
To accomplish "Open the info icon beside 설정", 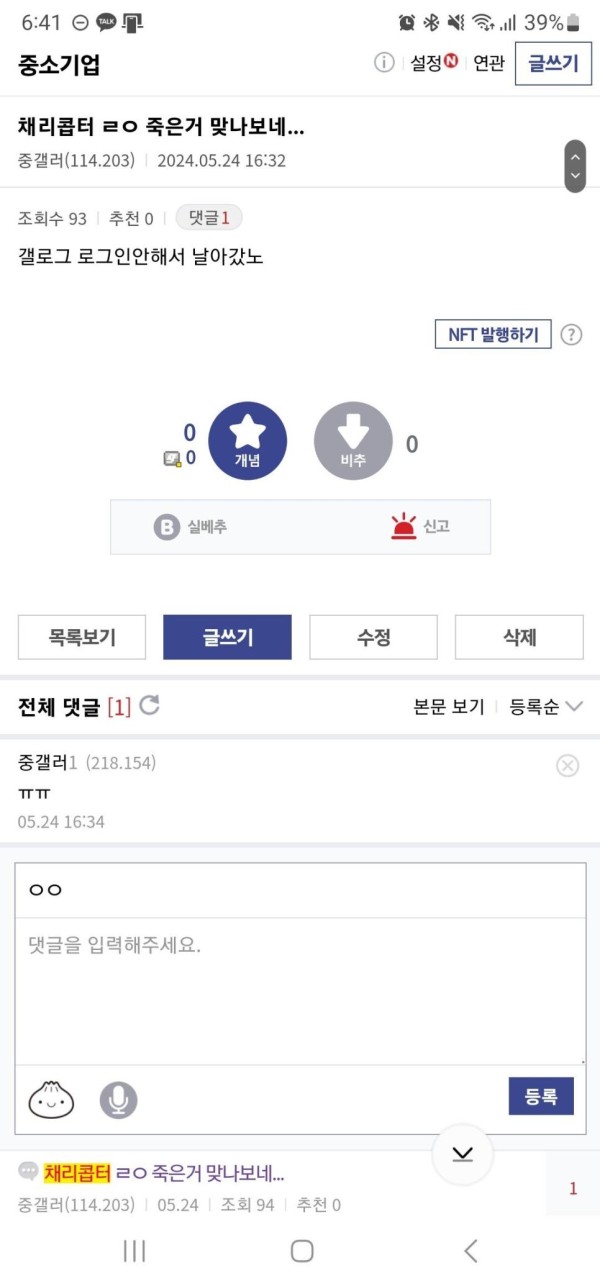I will 384,63.
